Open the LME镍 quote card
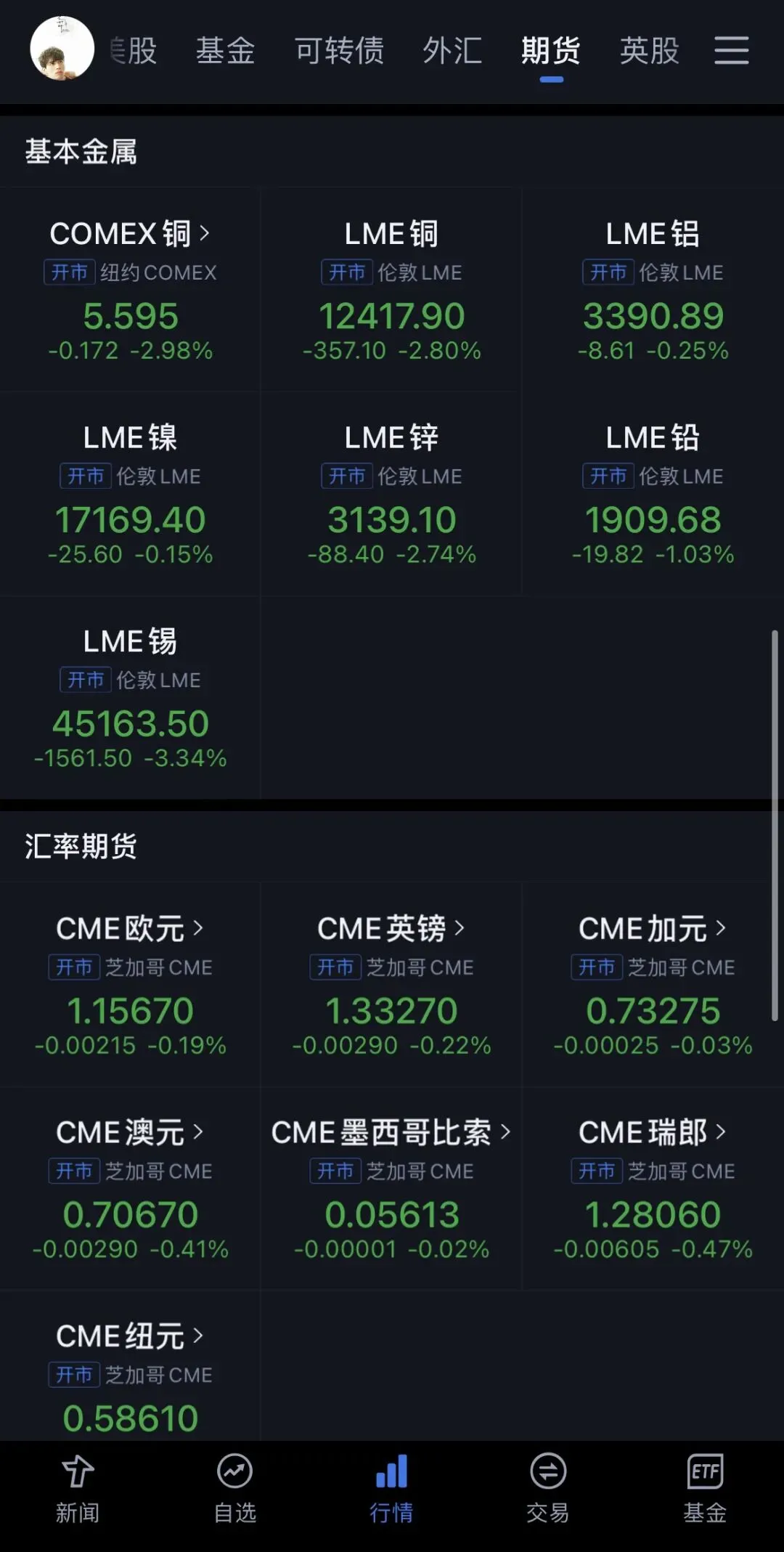 tap(131, 494)
